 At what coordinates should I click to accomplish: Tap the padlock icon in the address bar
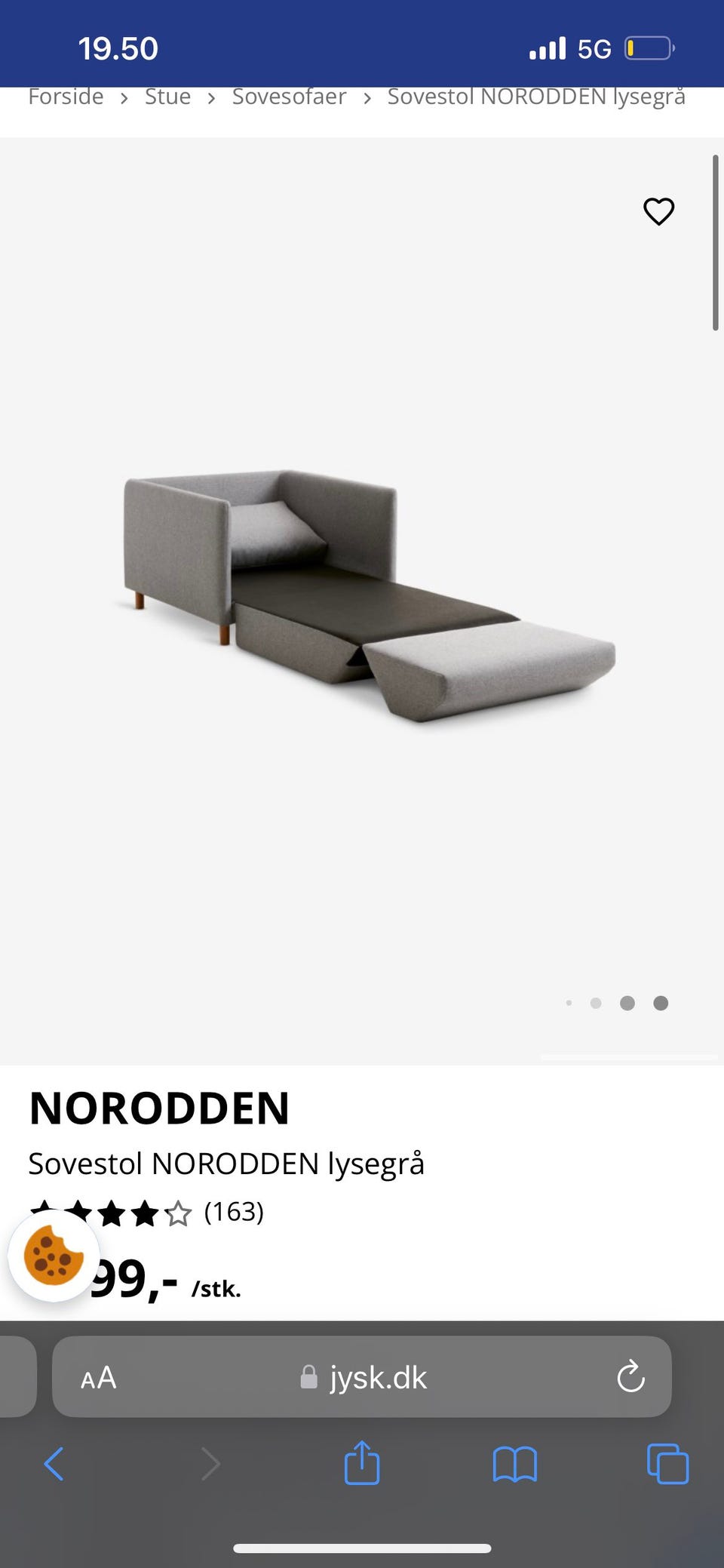coord(307,1377)
